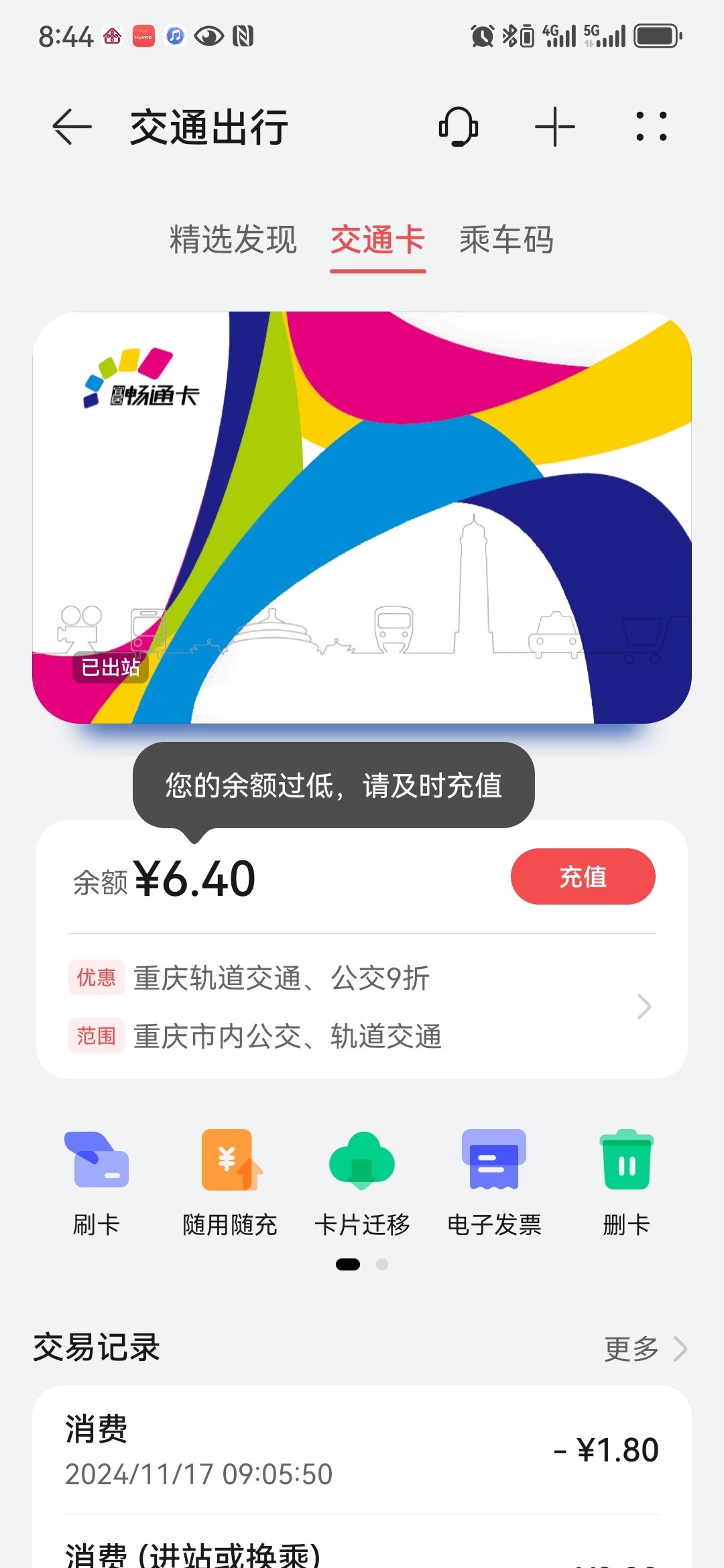Select the 交通卡 tab

[377, 240]
